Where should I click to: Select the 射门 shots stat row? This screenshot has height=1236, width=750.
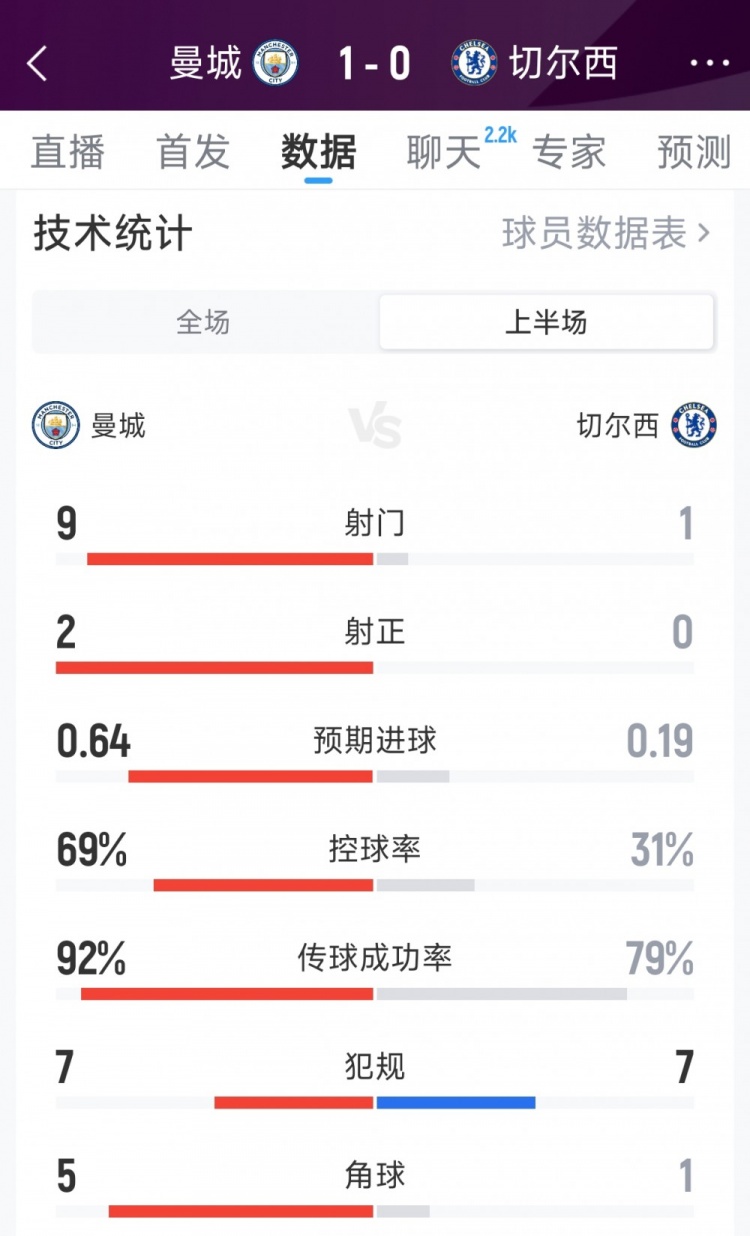point(375,521)
